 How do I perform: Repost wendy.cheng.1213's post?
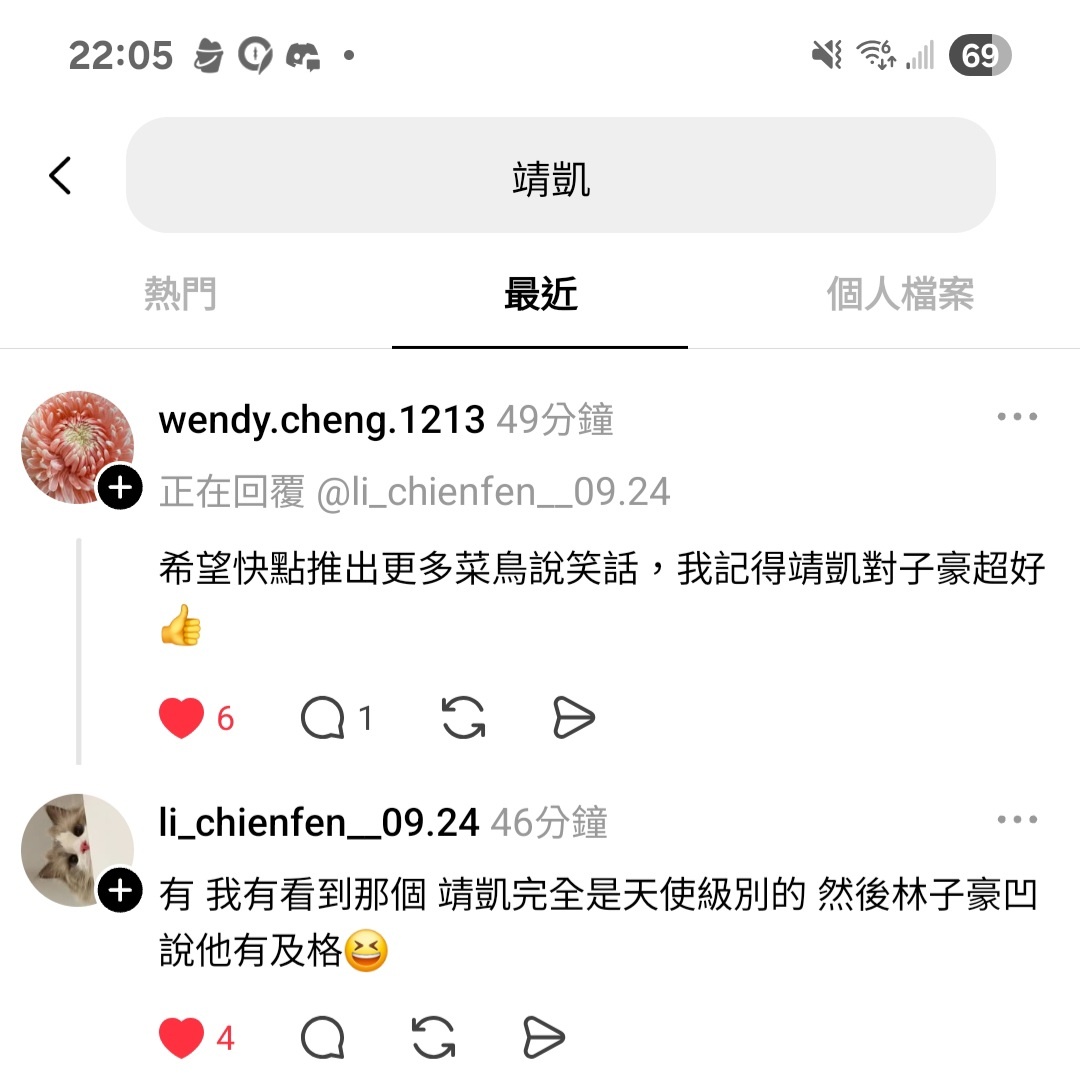click(x=463, y=718)
